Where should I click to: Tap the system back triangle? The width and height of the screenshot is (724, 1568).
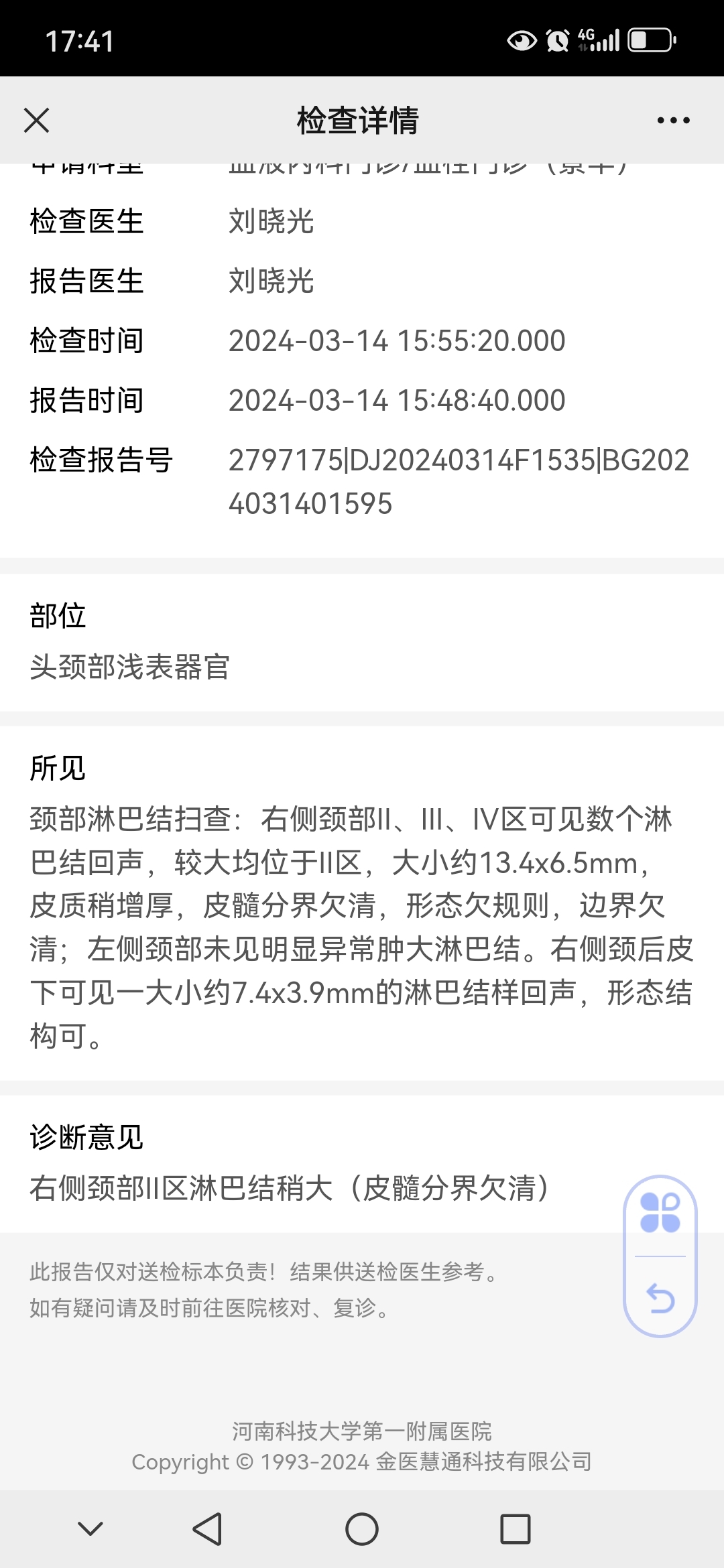tap(207, 1529)
